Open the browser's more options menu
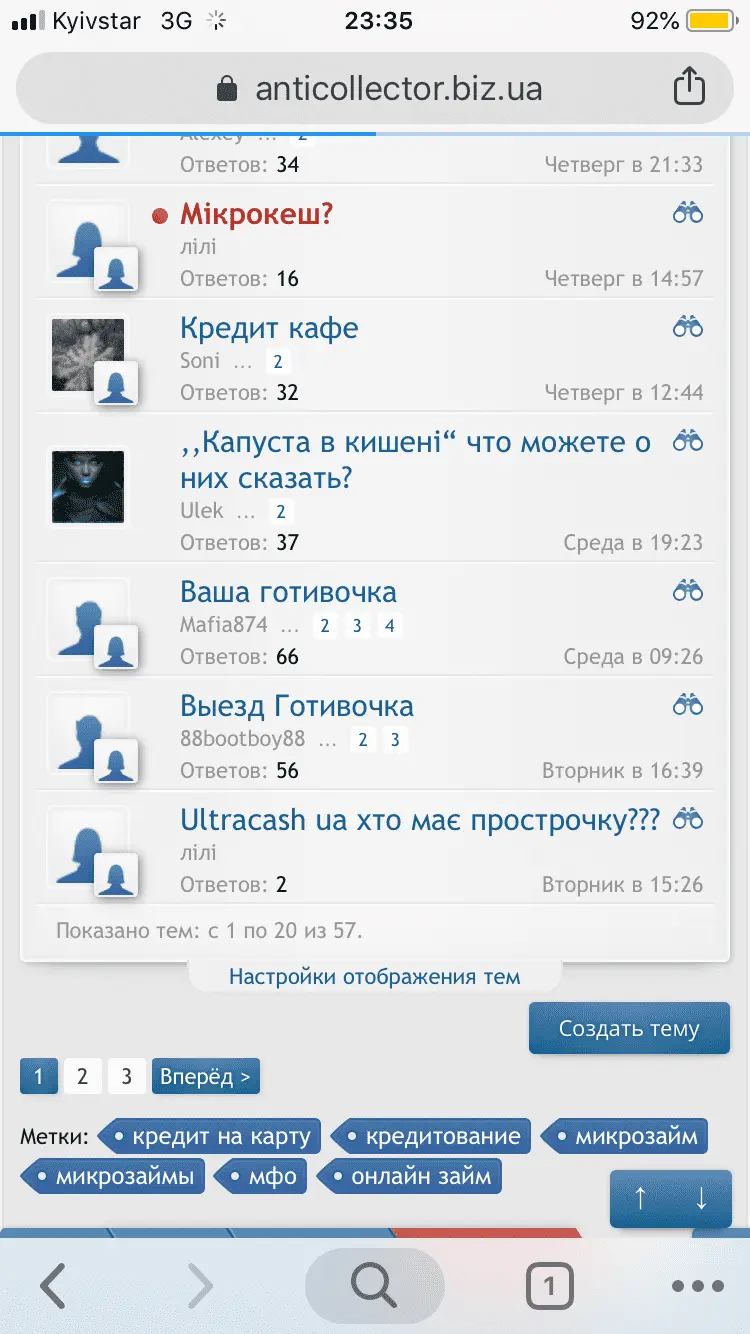Image resolution: width=750 pixels, height=1334 pixels. tap(697, 1285)
